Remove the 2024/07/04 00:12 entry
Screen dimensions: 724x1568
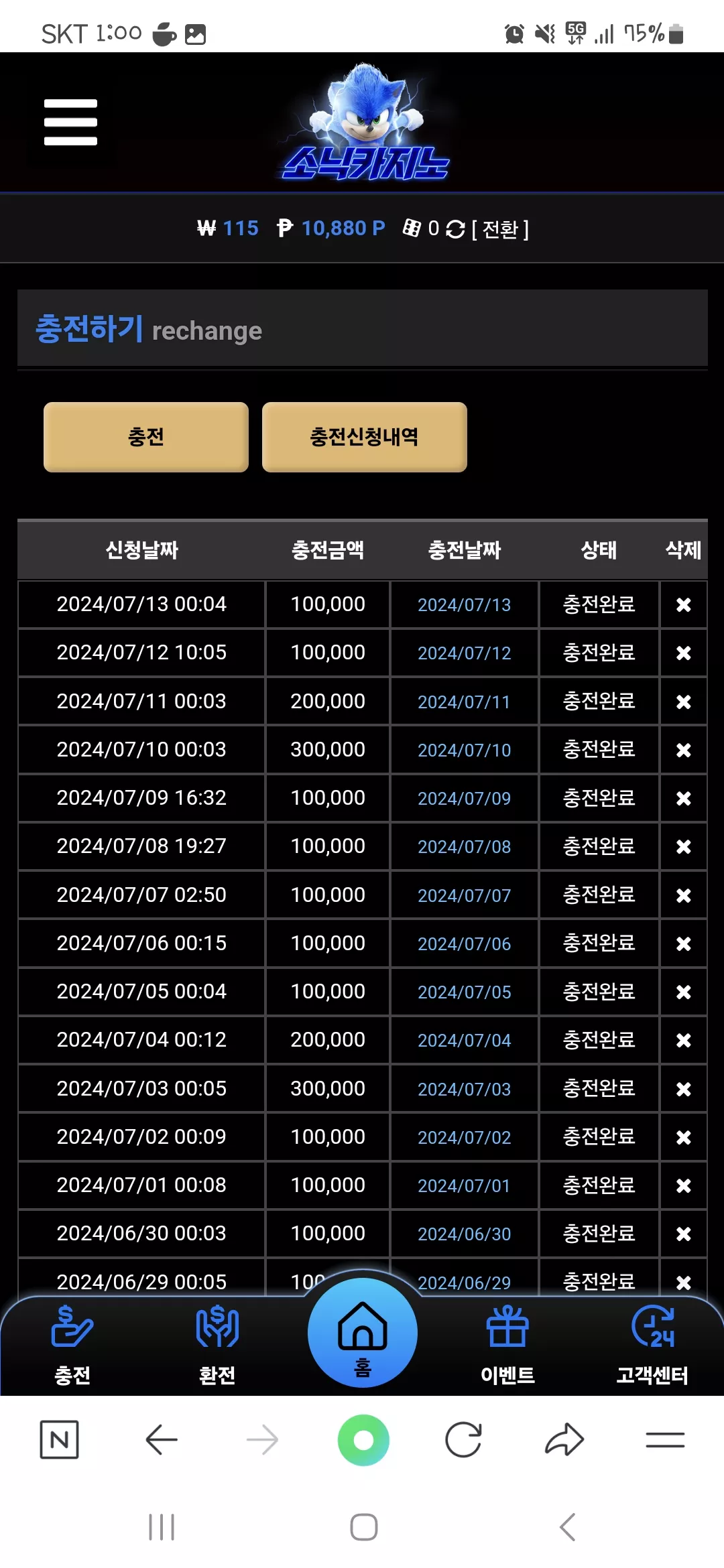(683, 1040)
